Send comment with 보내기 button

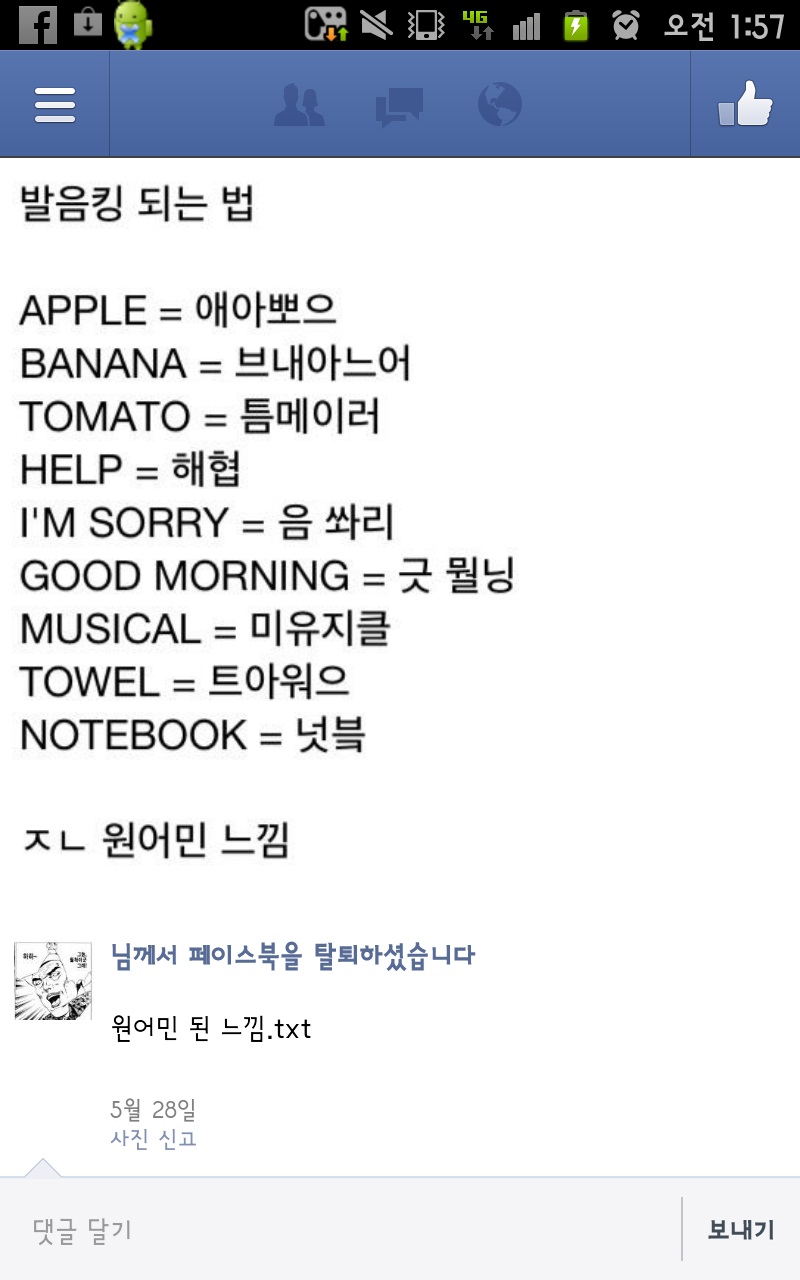pos(741,1230)
